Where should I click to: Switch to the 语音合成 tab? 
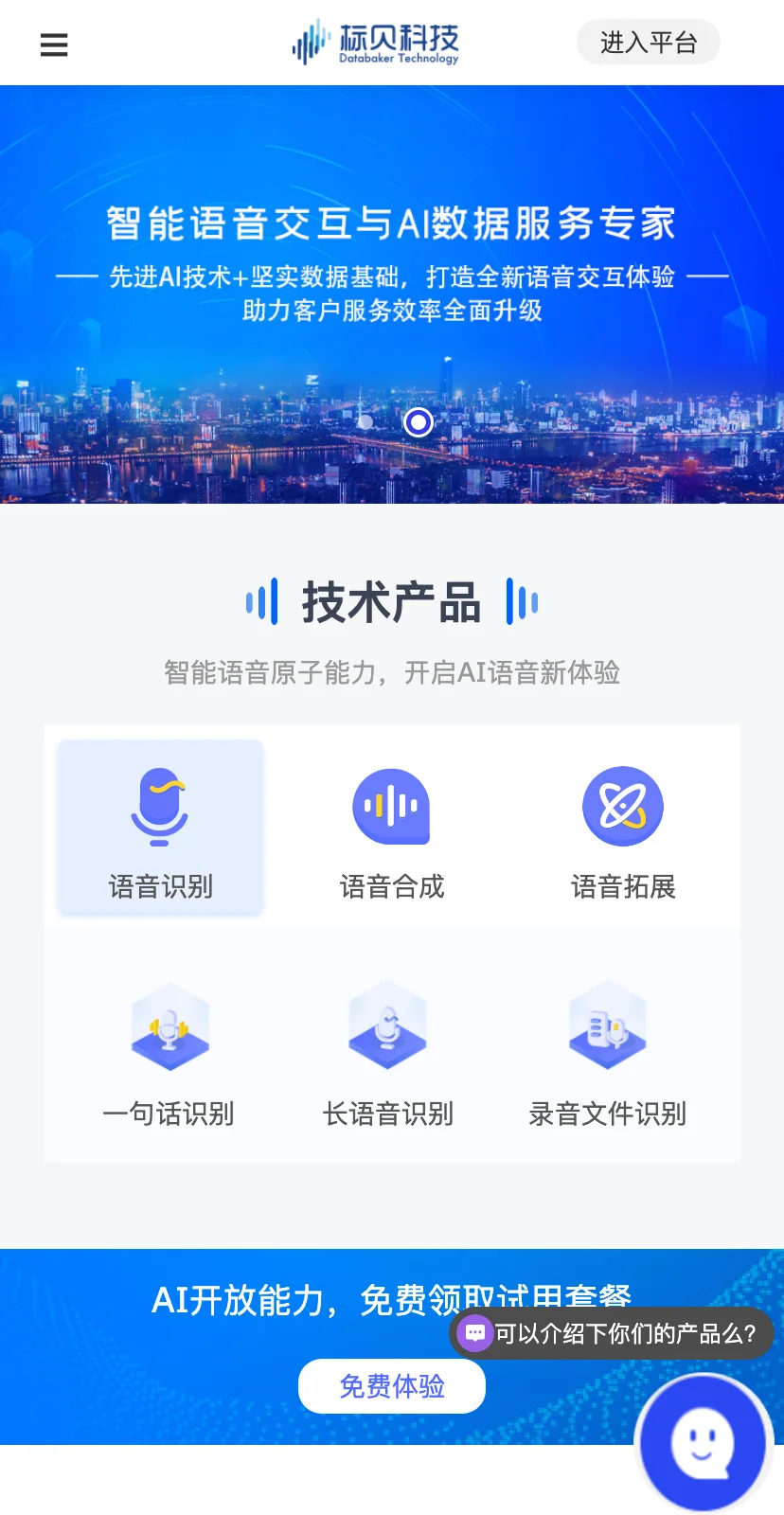pyautogui.click(x=392, y=827)
